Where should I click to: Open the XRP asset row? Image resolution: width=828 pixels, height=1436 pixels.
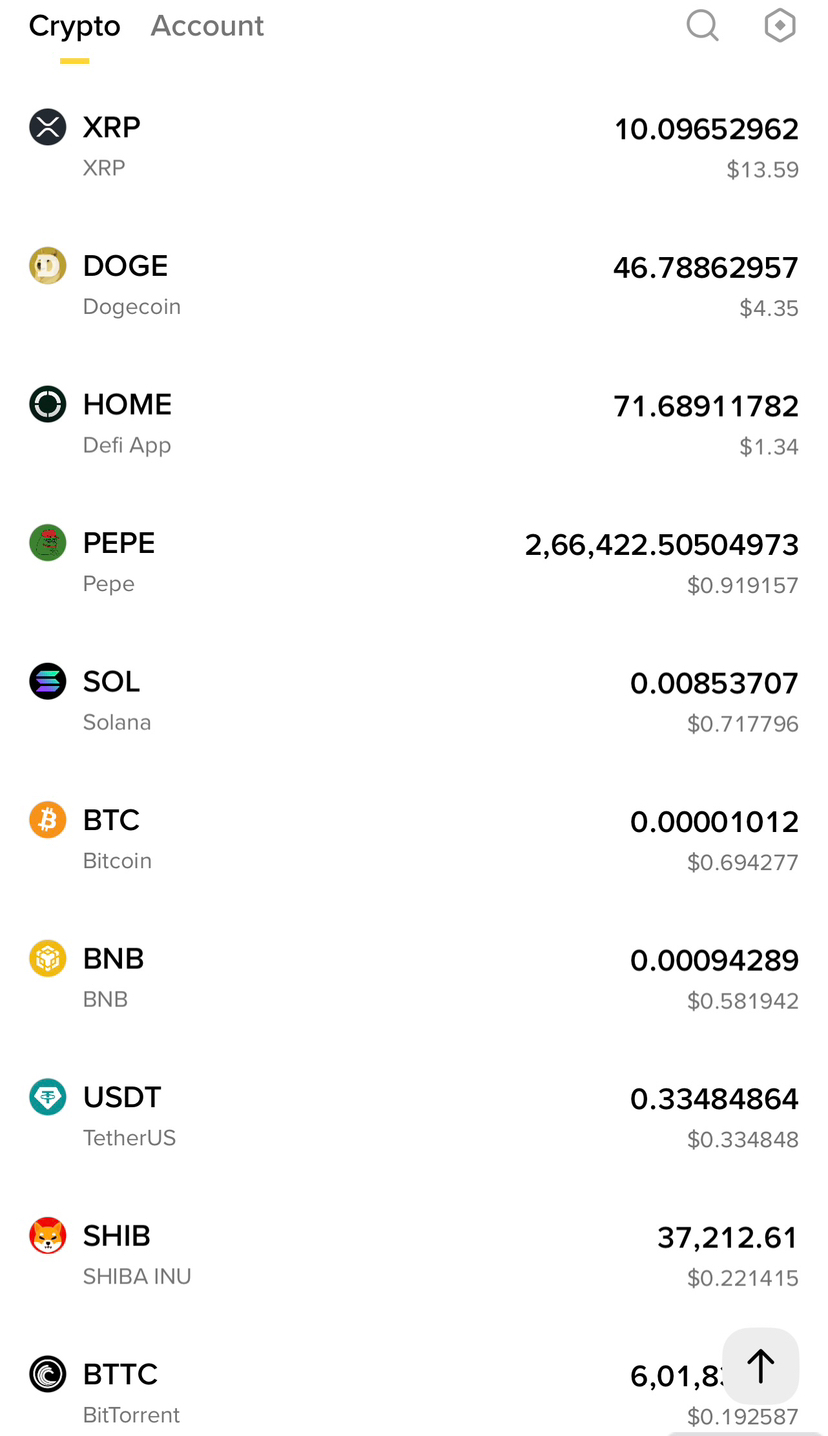click(414, 146)
